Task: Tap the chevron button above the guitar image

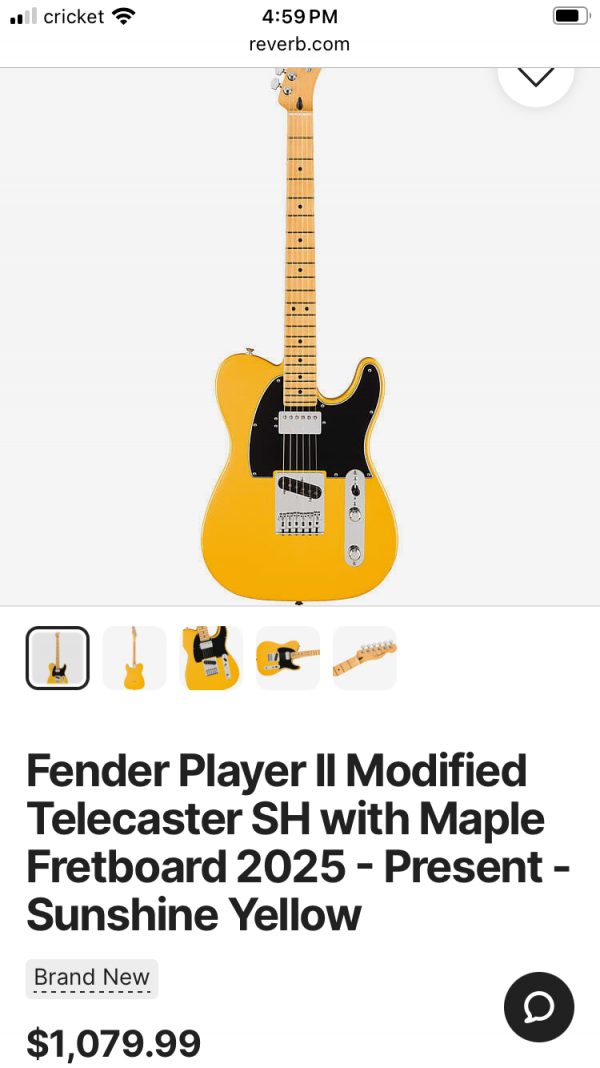Action: [x=535, y=76]
